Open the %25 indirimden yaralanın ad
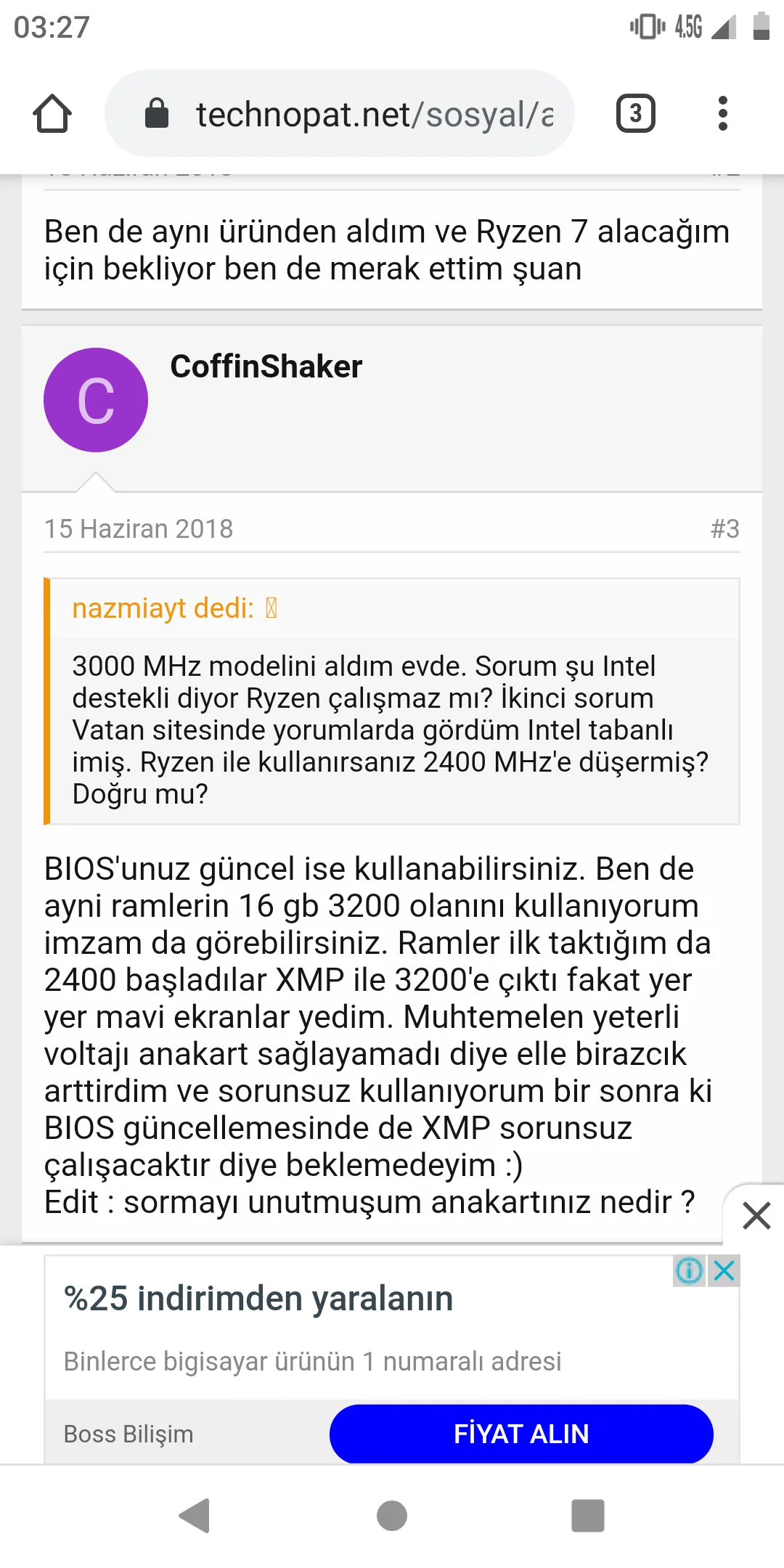This screenshot has width=784, height=1568. (258, 1299)
